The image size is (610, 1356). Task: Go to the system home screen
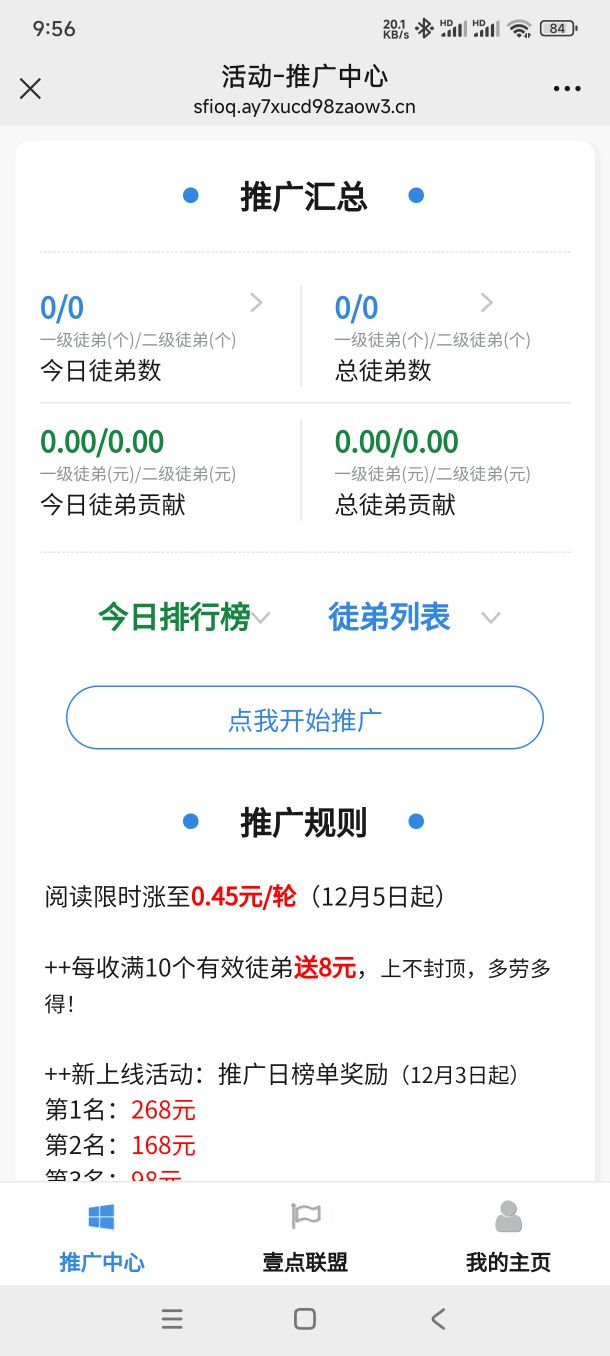(305, 1319)
